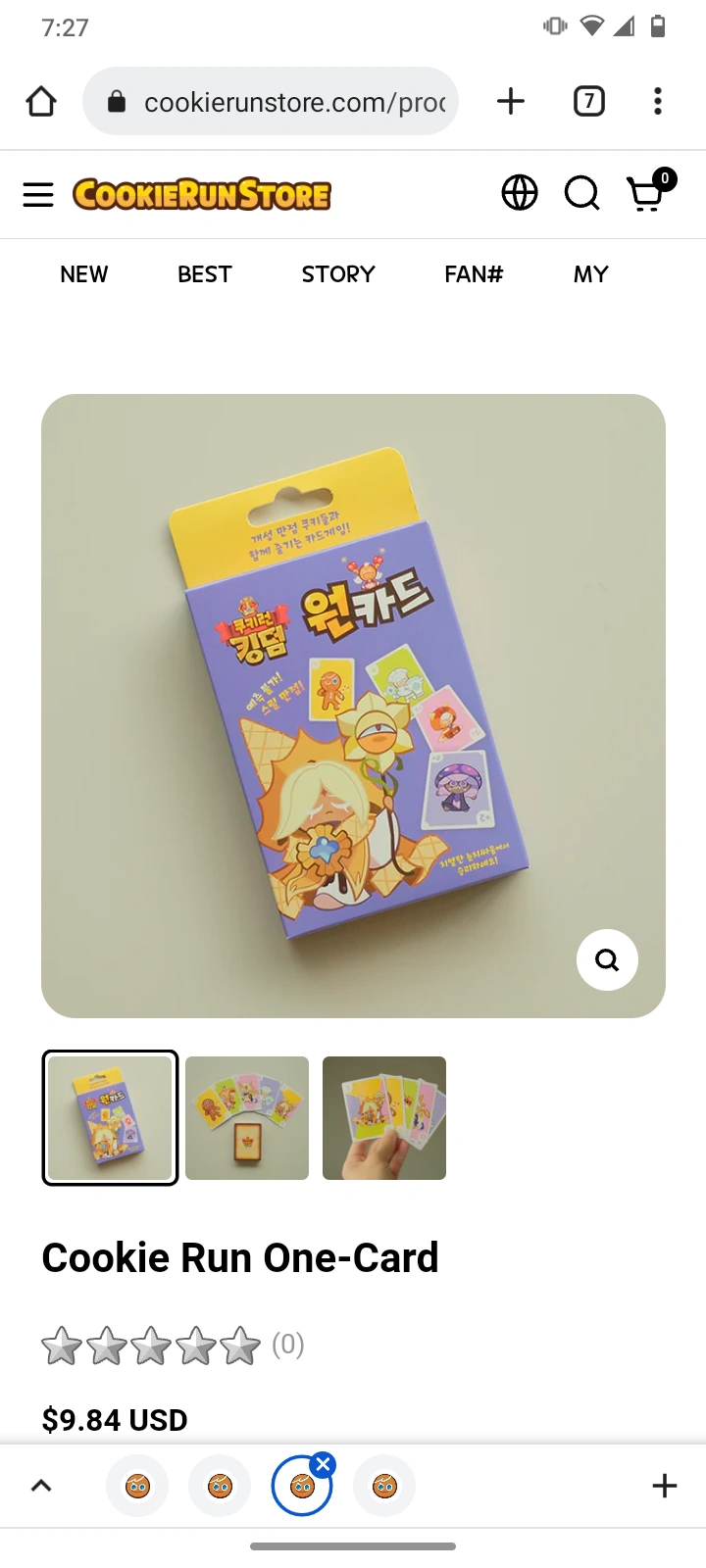View the shopping cart
The width and height of the screenshot is (706, 1568).
[644, 194]
